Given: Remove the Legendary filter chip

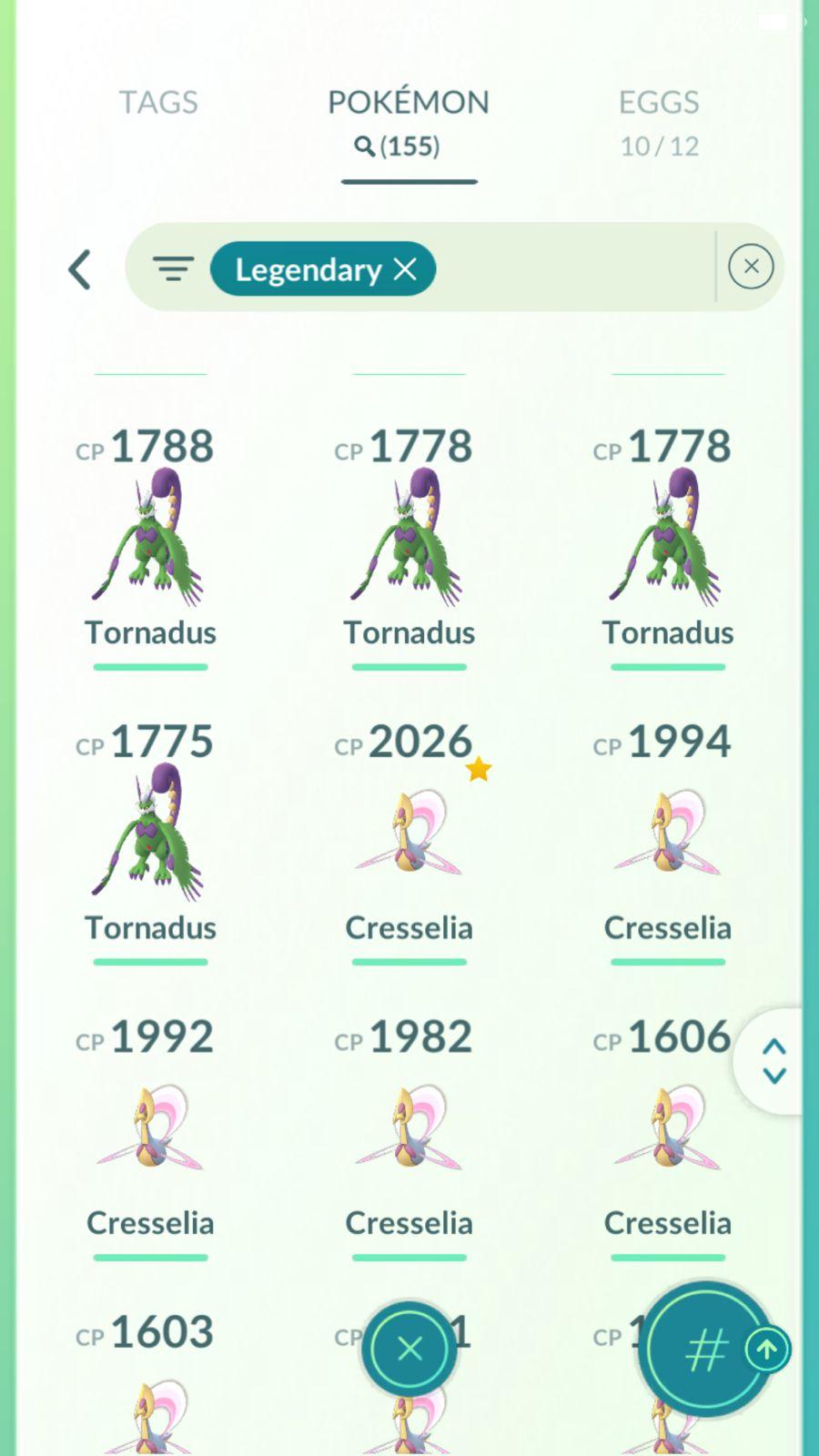Looking at the screenshot, I should pyautogui.click(x=405, y=268).
